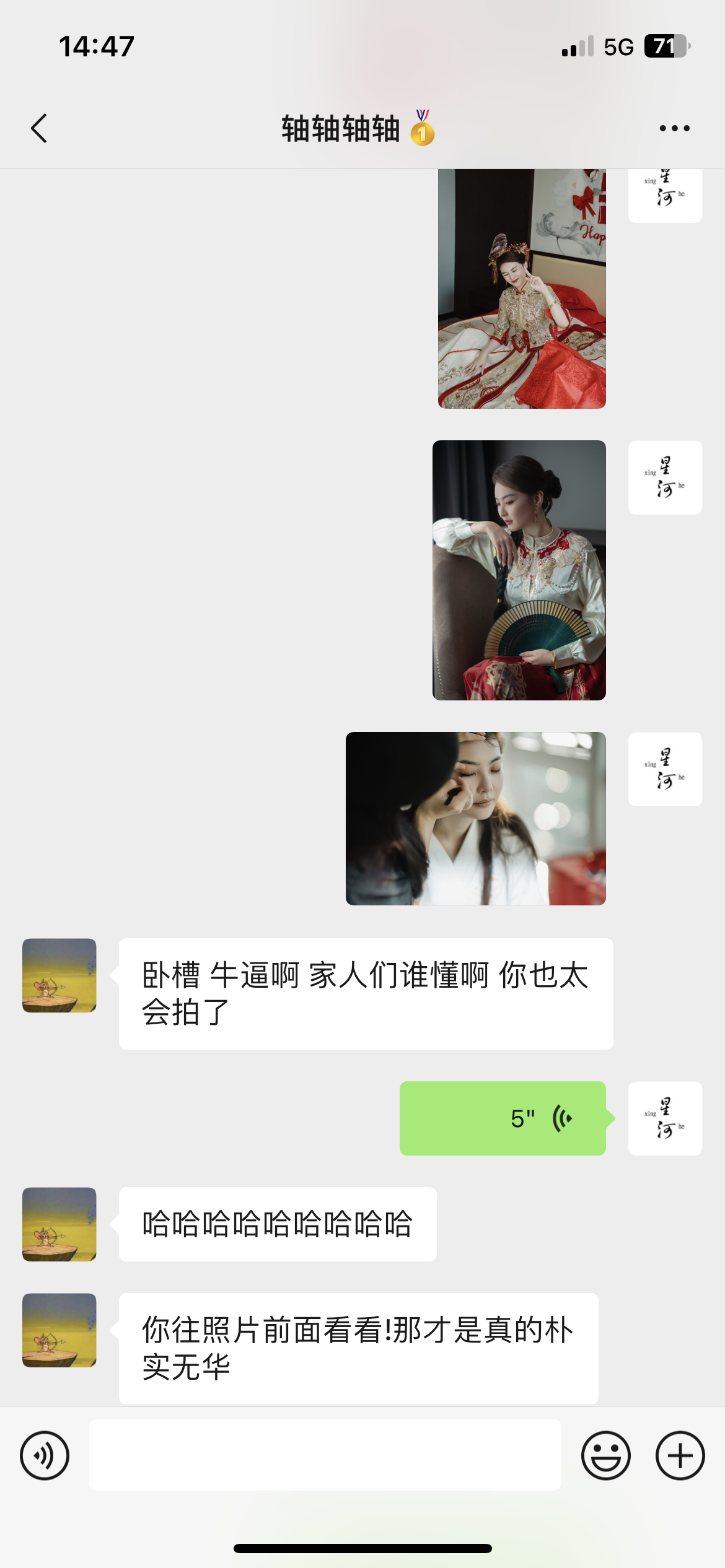725x1568 pixels.
Task: Go back to the chat list
Action: (x=39, y=128)
